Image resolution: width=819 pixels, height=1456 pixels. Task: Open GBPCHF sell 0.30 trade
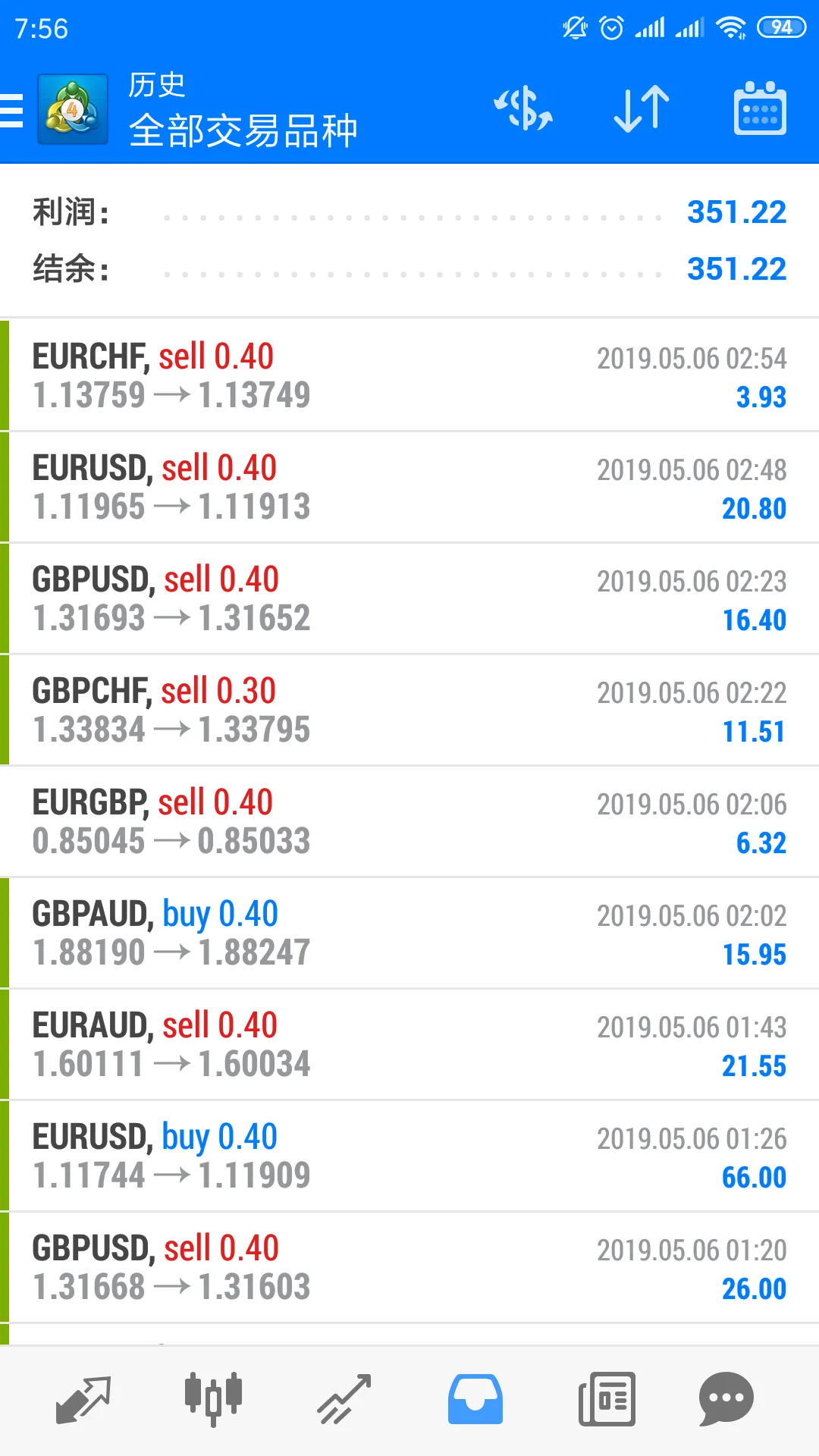(409, 710)
